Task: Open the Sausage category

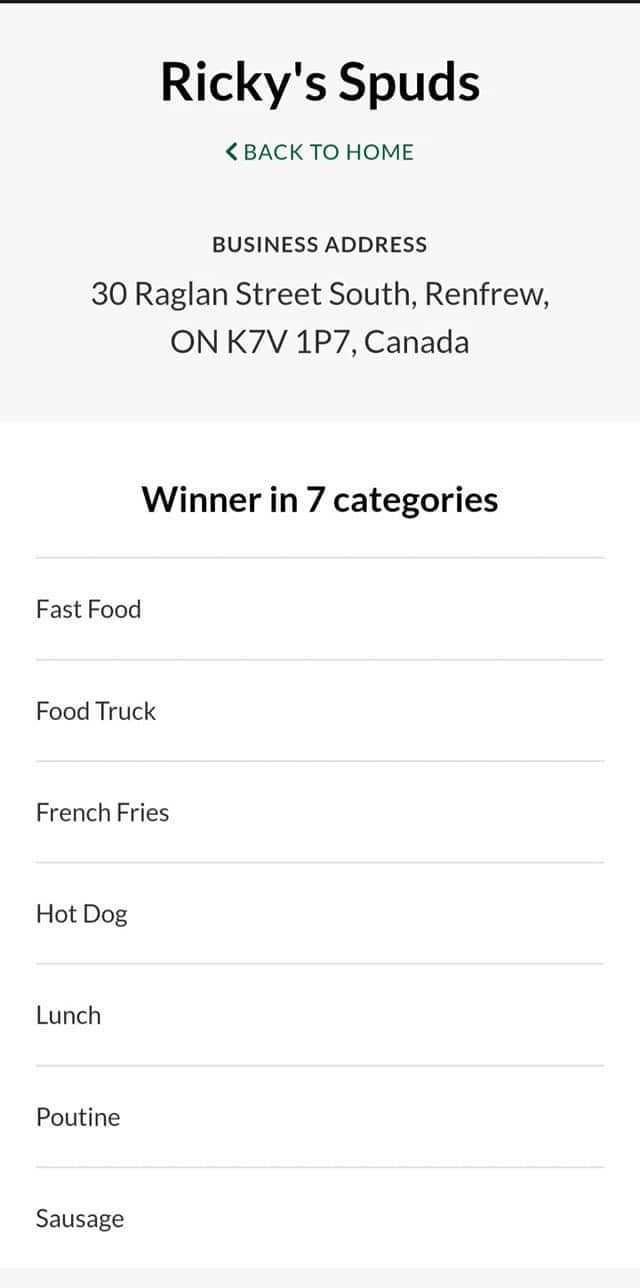Action: coord(80,1218)
